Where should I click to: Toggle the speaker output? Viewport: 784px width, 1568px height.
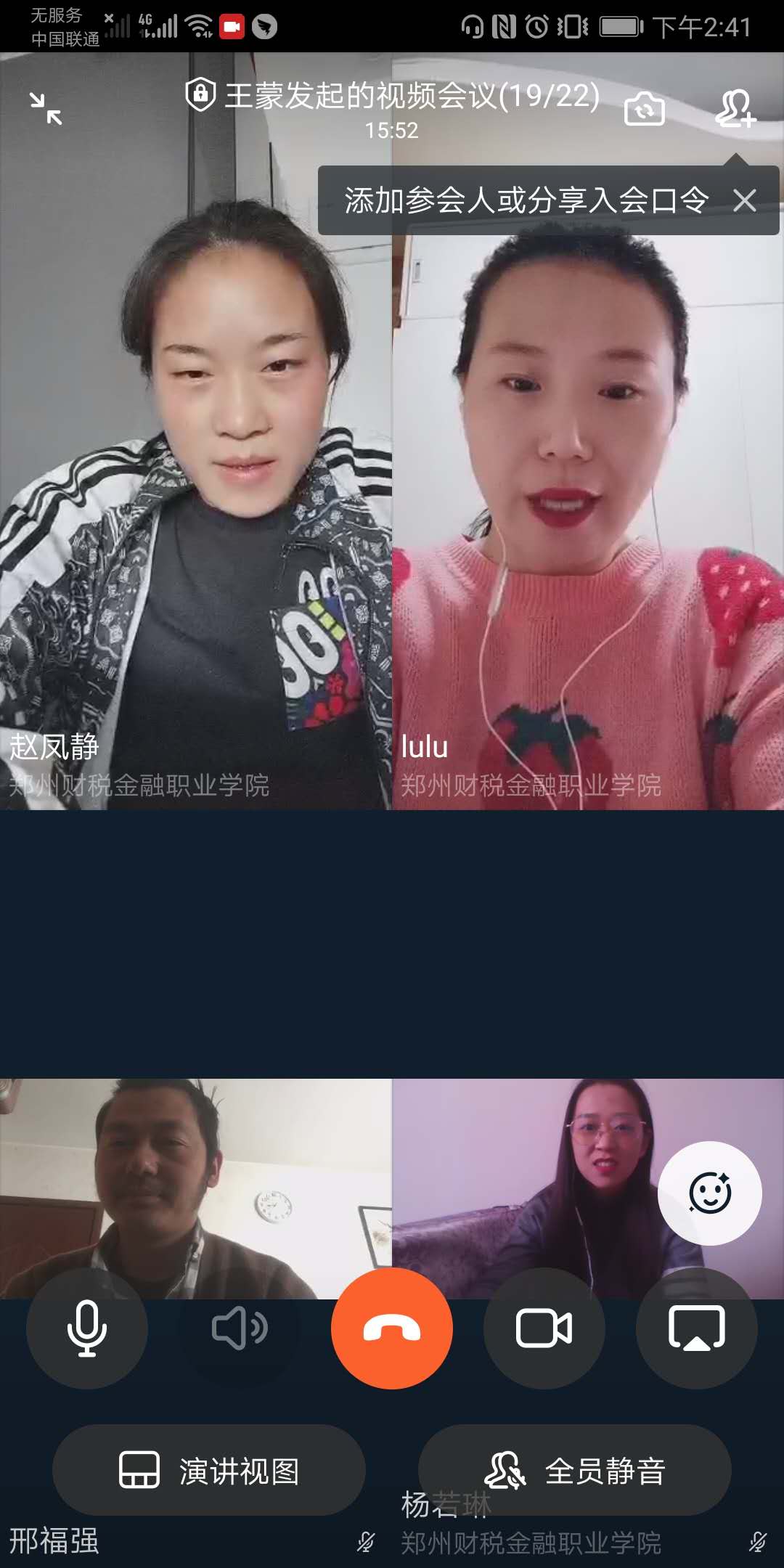(240, 1328)
